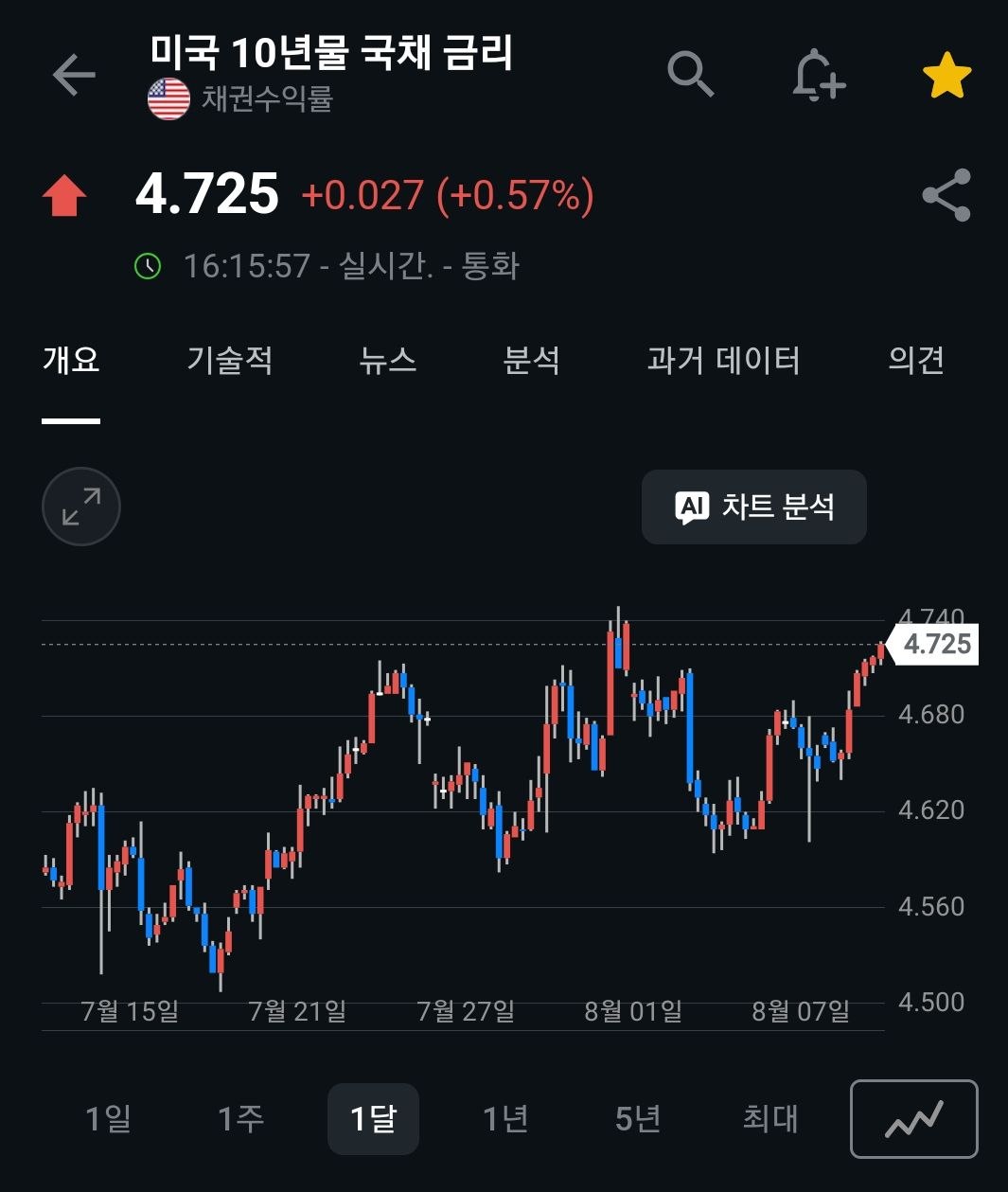Add a price alert with the bell icon
1008x1192 pixels.
818,75
